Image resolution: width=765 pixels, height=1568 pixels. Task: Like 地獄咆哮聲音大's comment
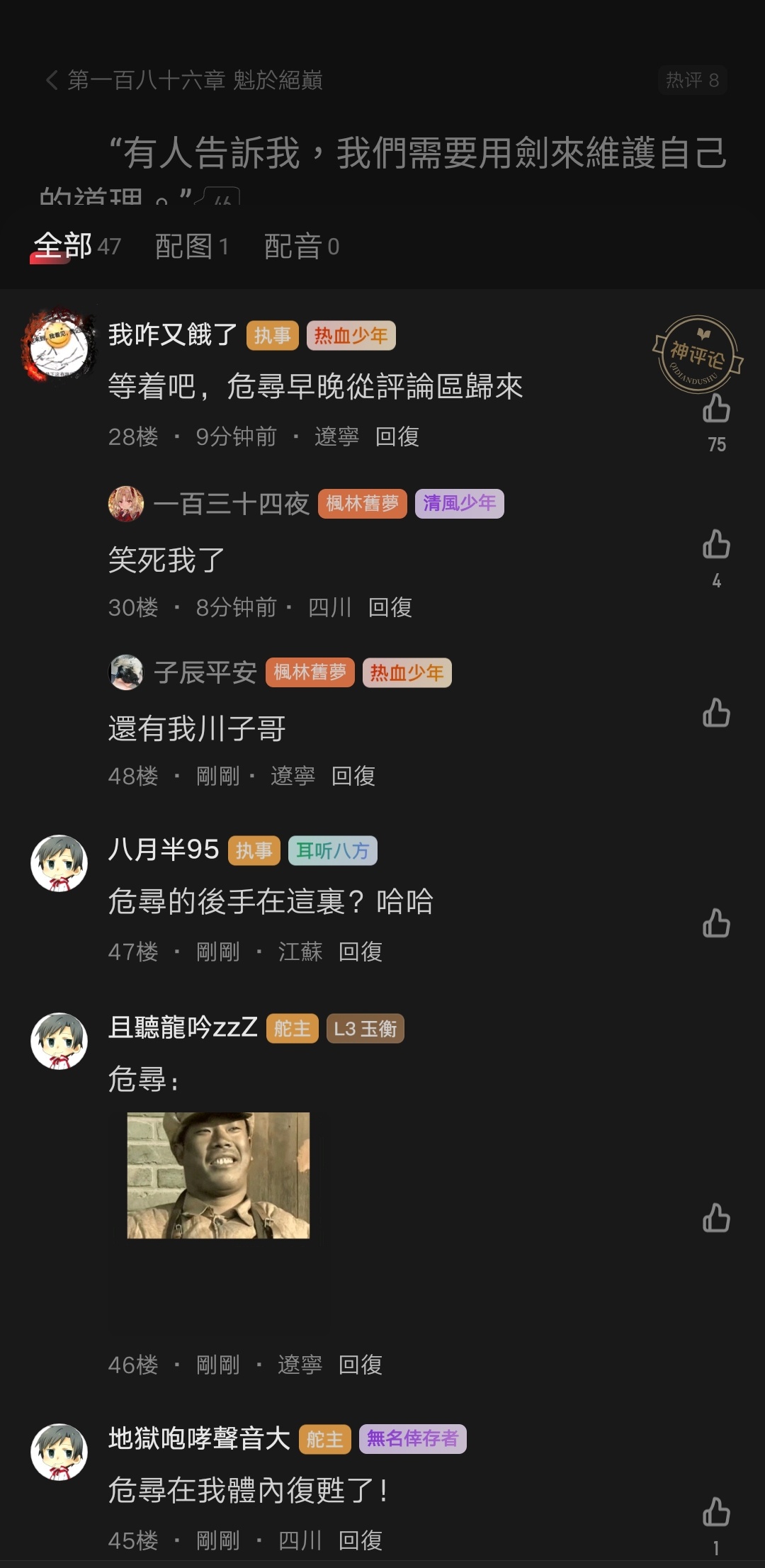pyautogui.click(x=716, y=1512)
